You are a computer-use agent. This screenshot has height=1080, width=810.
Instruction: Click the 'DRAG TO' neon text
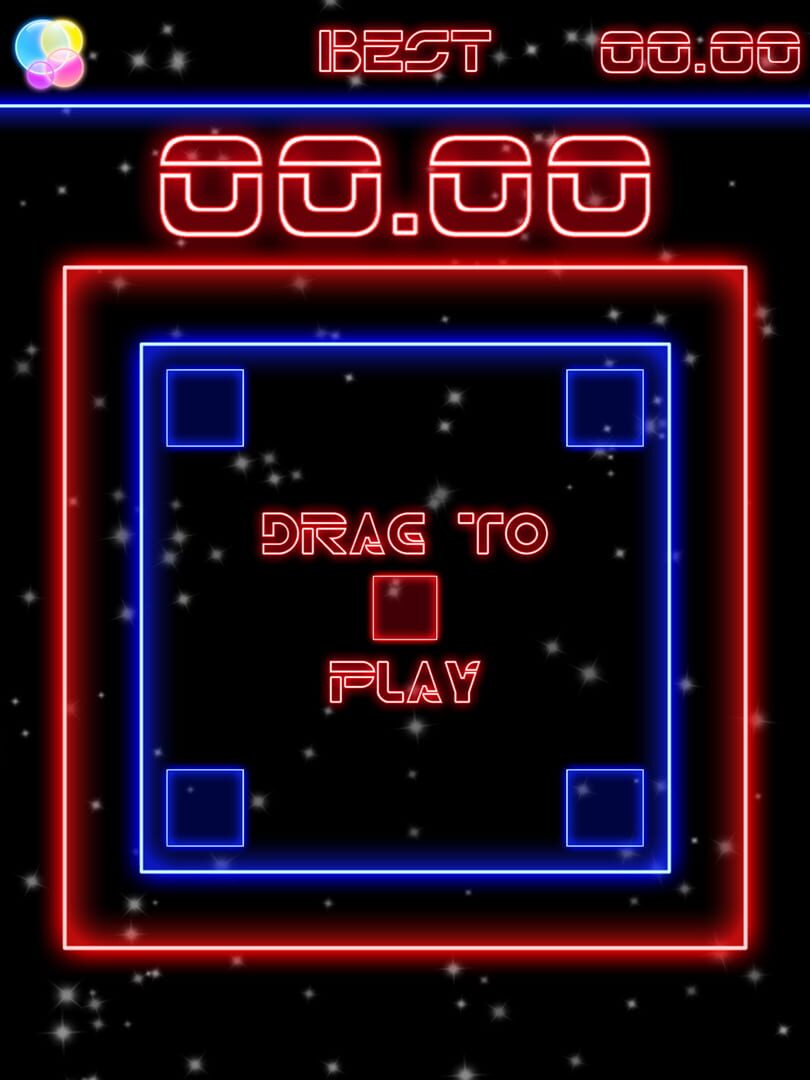coord(405,535)
